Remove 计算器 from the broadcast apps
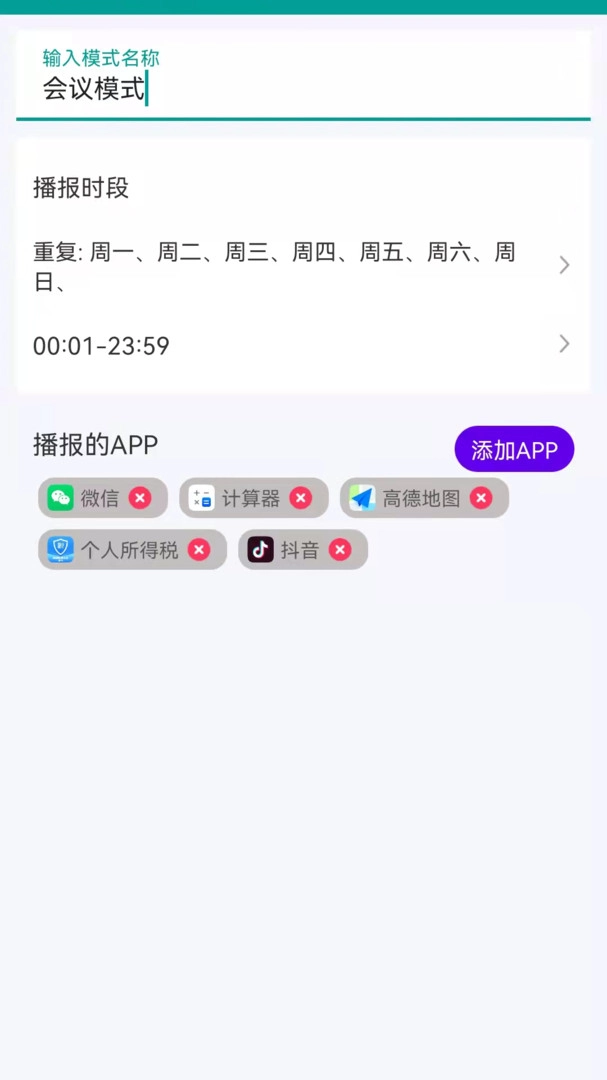Viewport: 607px width, 1080px height. point(300,498)
